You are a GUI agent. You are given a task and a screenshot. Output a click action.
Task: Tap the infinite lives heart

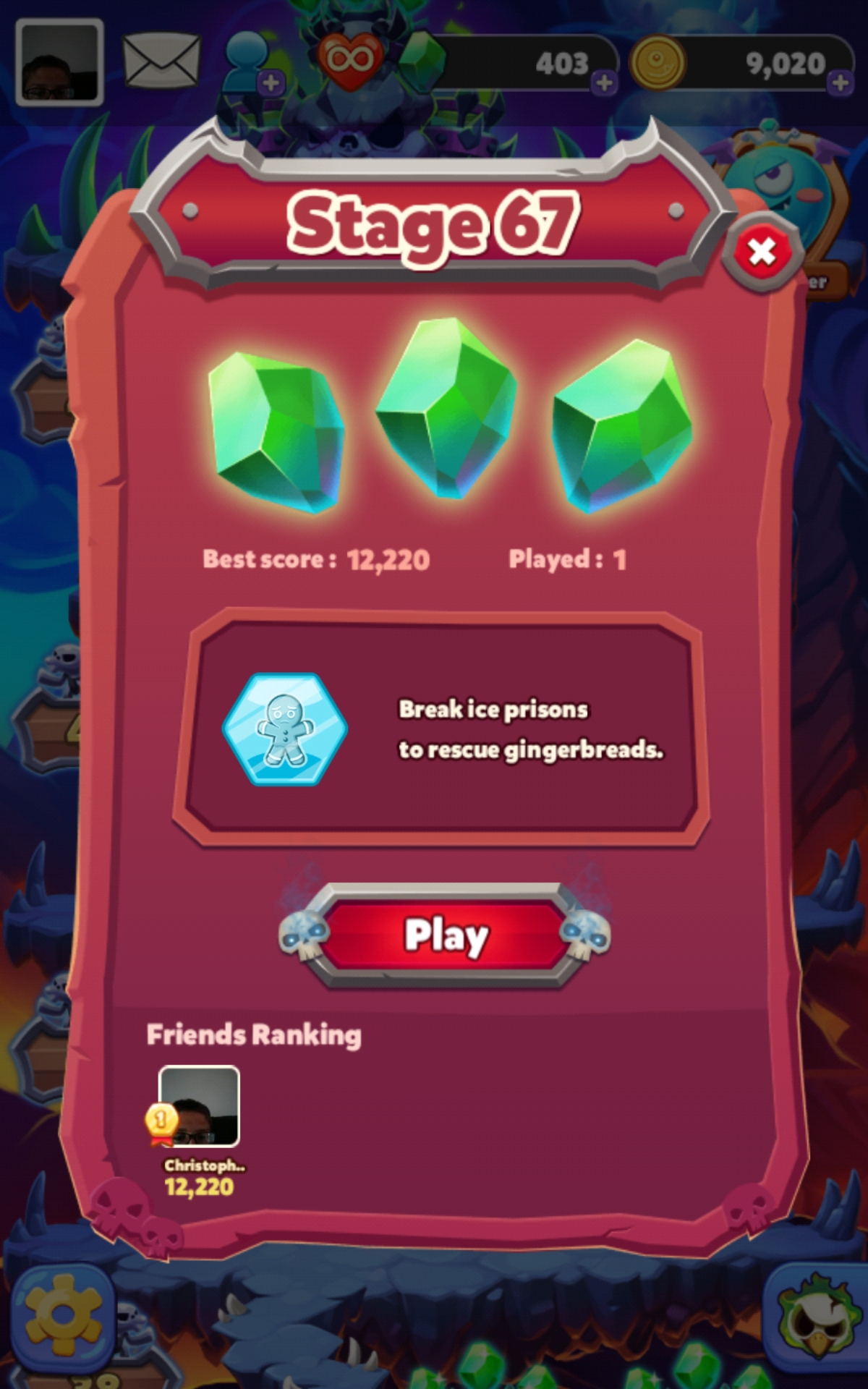point(351,60)
